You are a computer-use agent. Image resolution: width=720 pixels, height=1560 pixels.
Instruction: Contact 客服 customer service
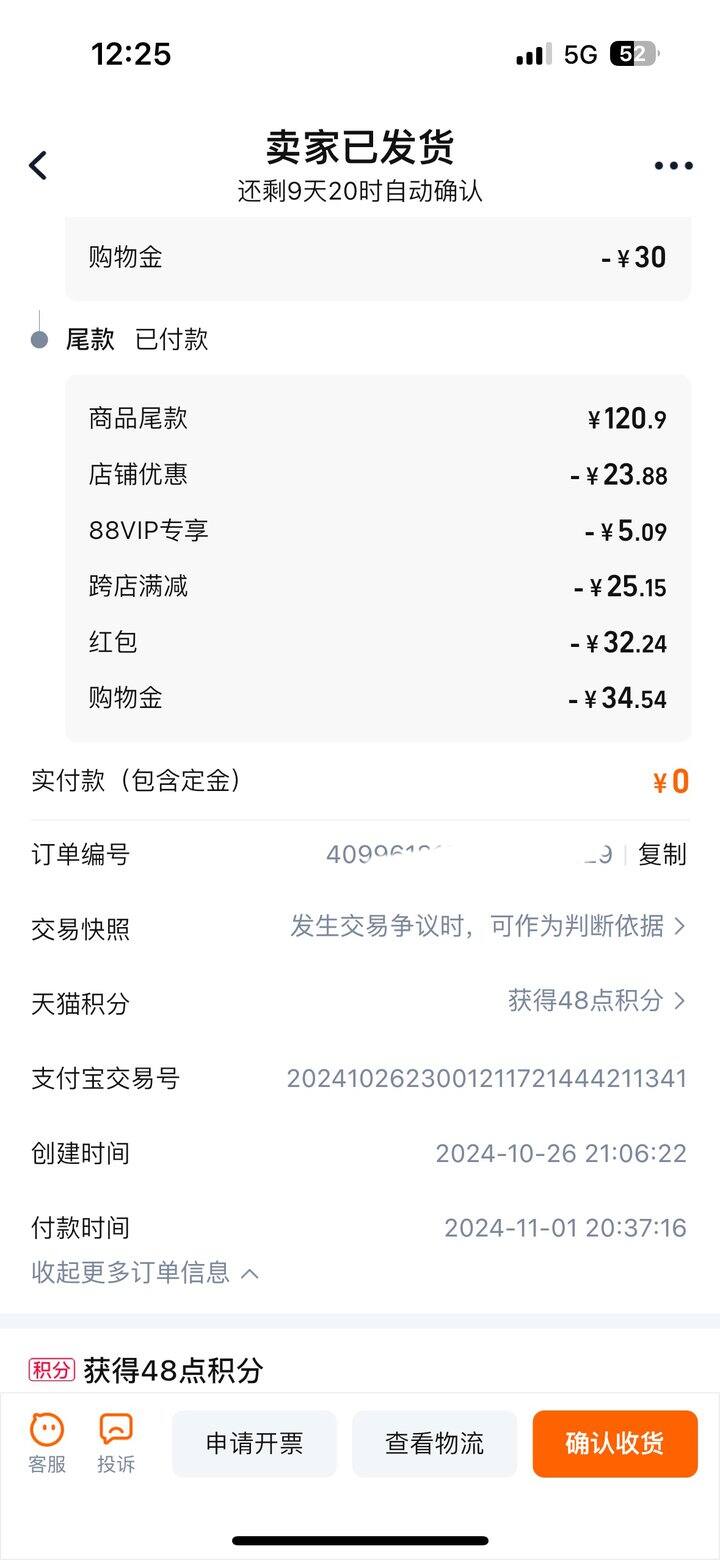pyautogui.click(x=47, y=1443)
